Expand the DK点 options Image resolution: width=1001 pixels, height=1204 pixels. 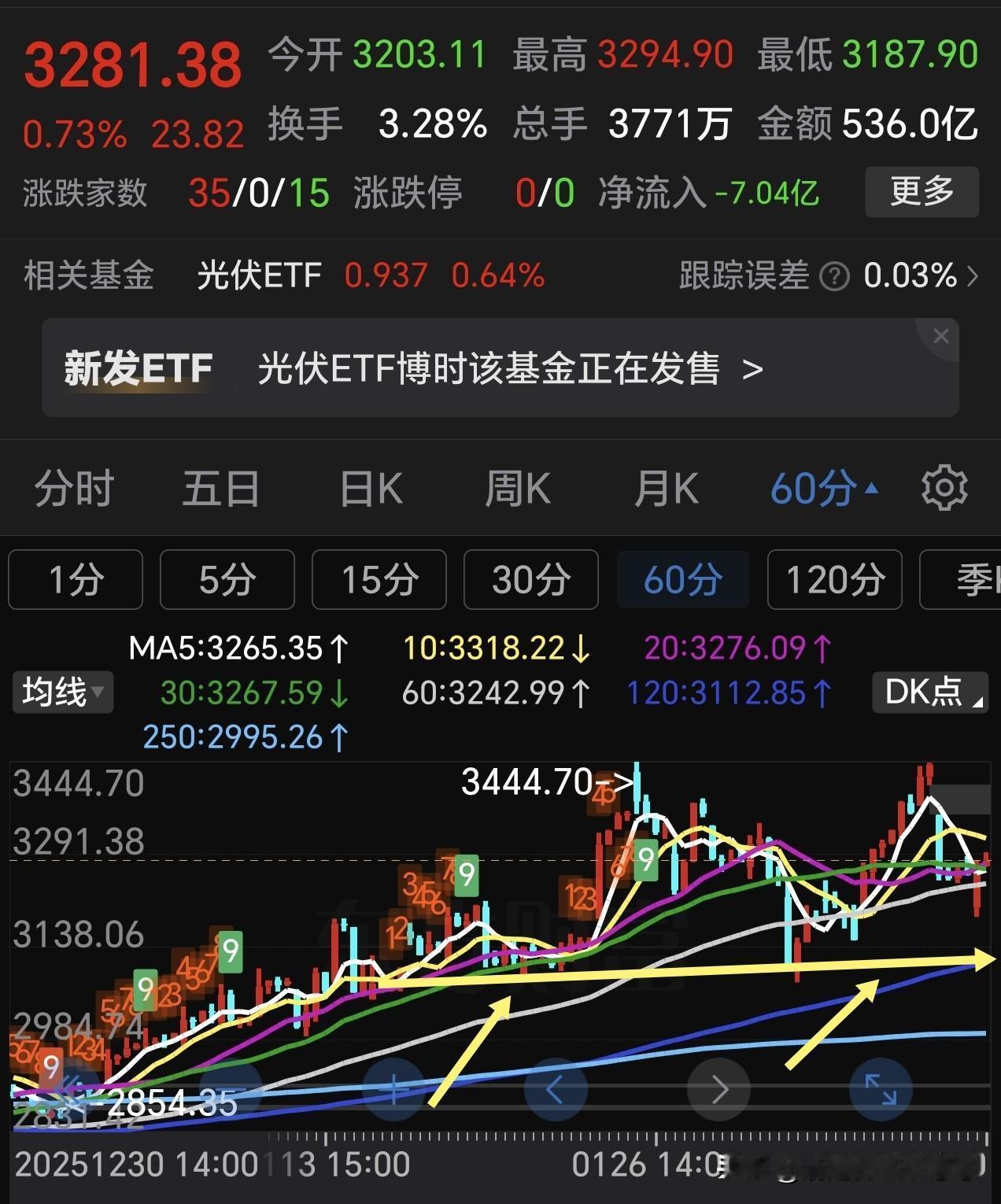click(929, 692)
